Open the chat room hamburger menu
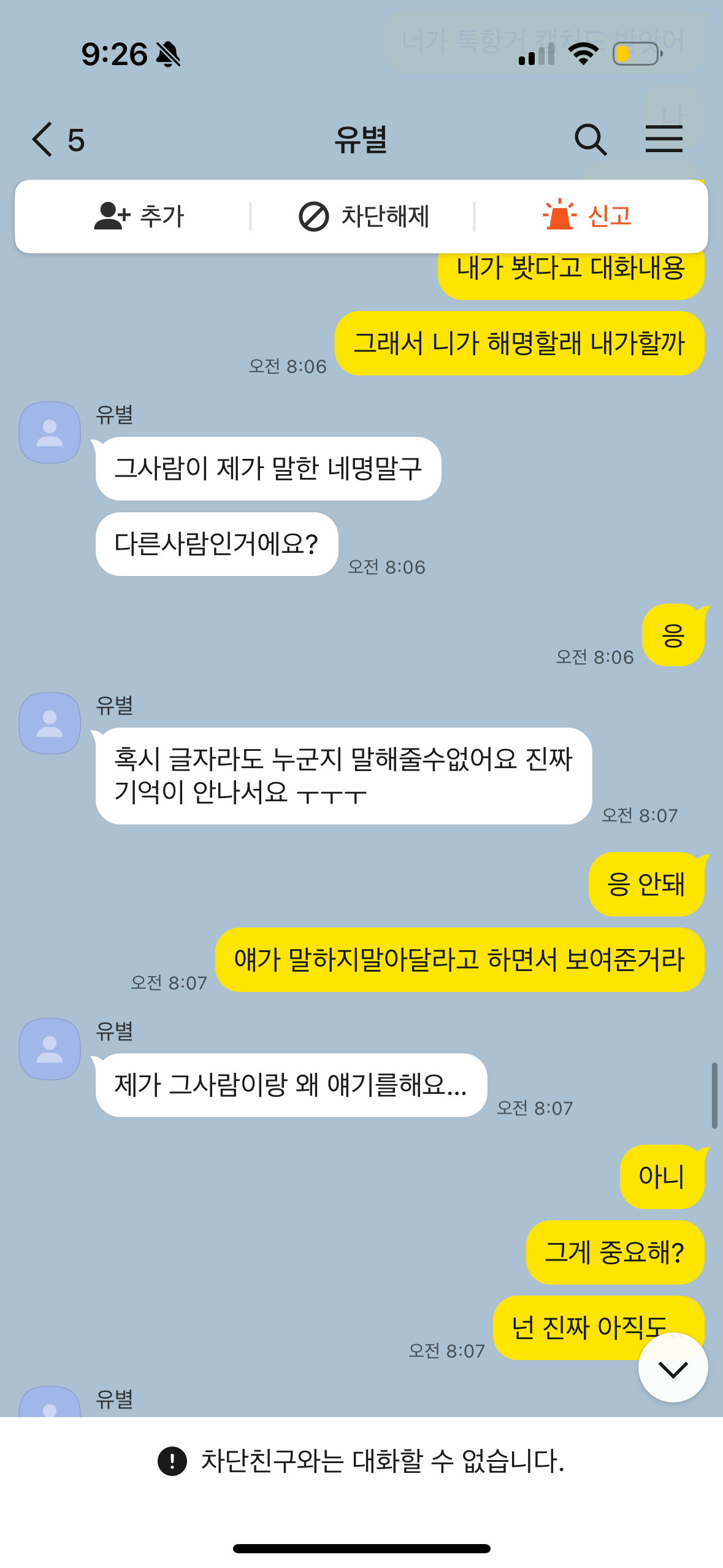Image resolution: width=723 pixels, height=1568 pixels. [664, 139]
